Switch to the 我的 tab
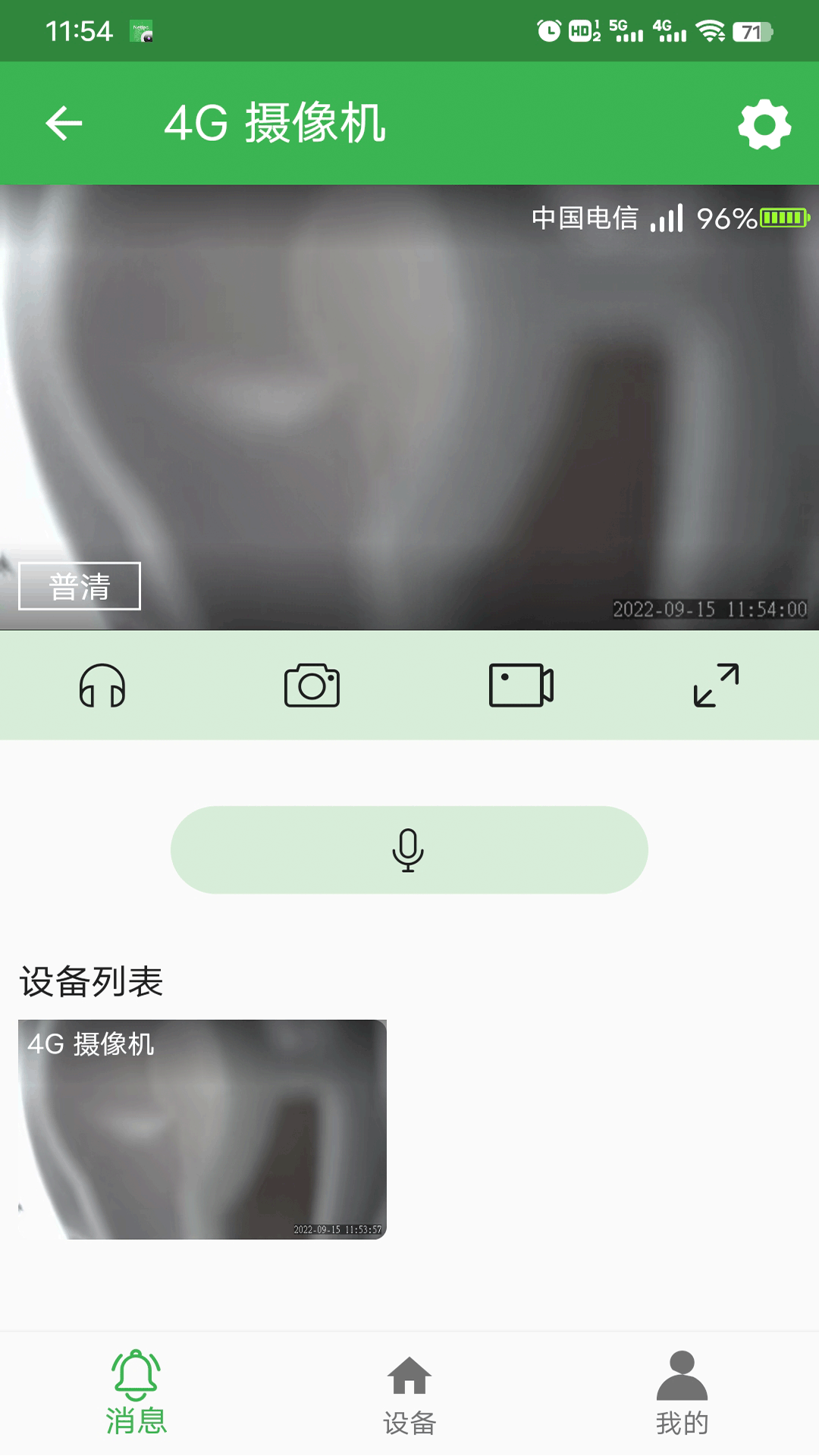819x1456 pixels. point(682,1394)
